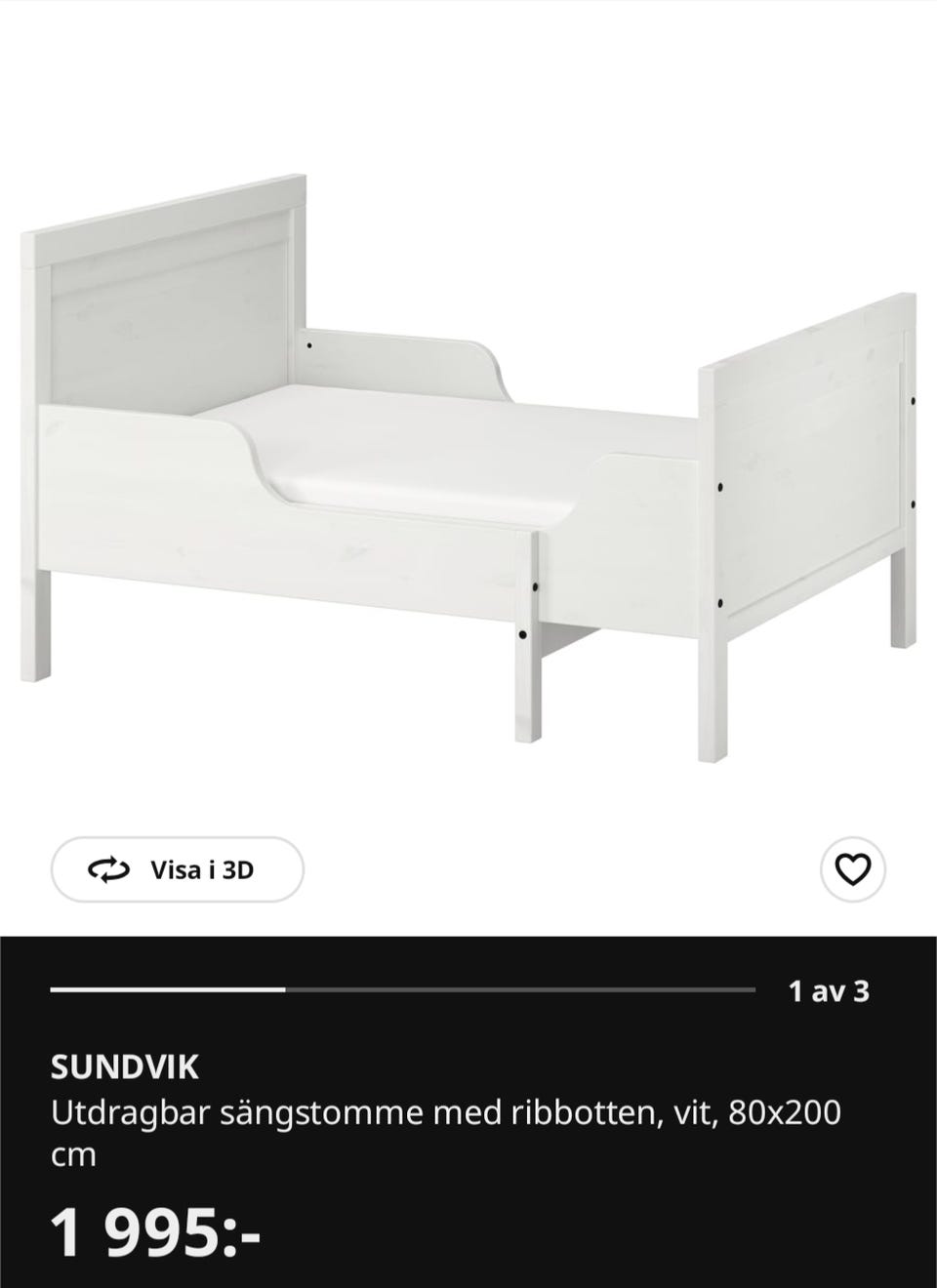Click the circular arrows inside Visa i 3D

coord(110,868)
